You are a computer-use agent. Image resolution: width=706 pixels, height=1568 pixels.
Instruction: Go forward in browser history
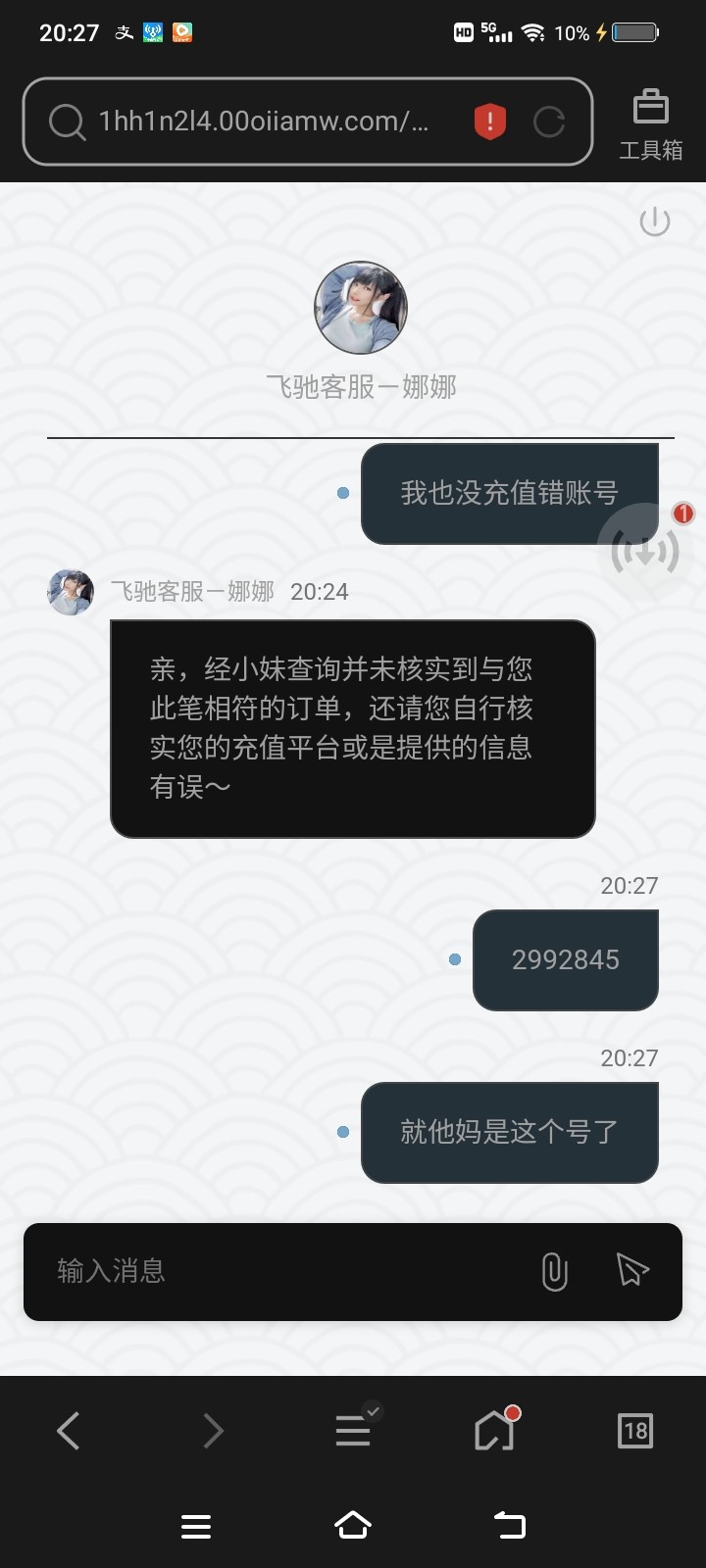[x=212, y=1431]
